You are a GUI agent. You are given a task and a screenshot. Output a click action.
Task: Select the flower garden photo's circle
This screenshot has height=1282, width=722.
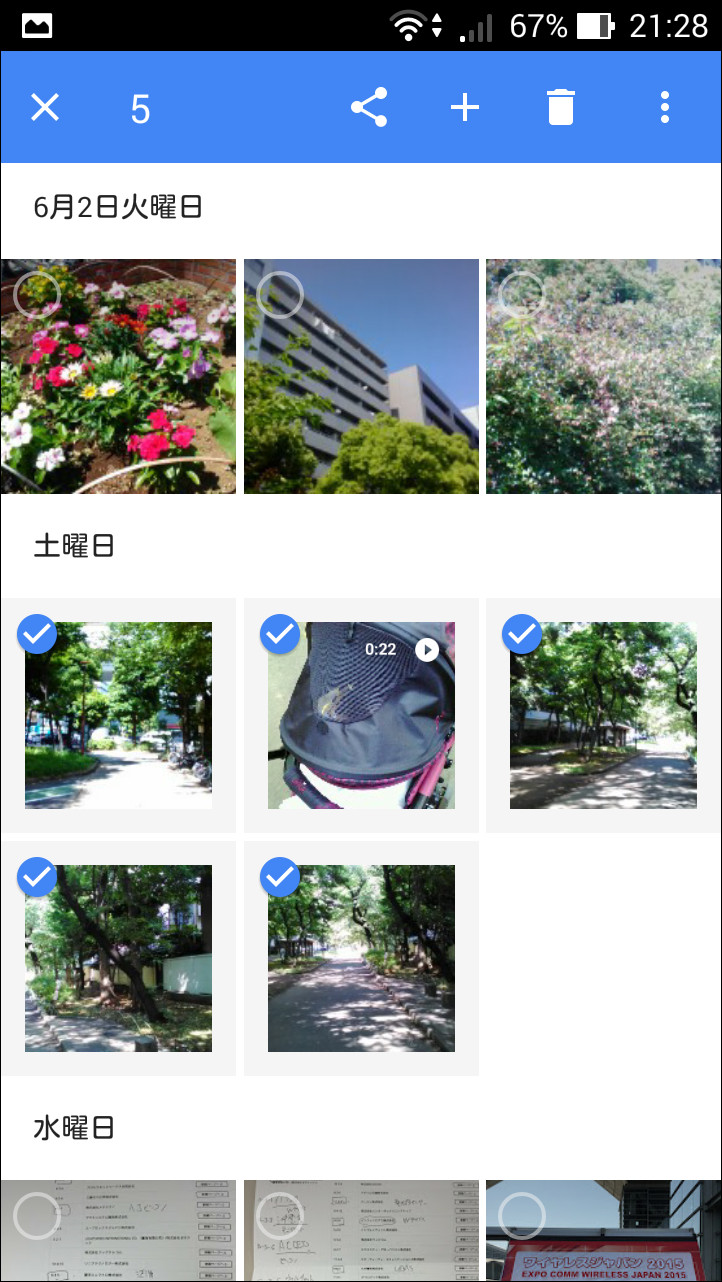(x=37, y=294)
